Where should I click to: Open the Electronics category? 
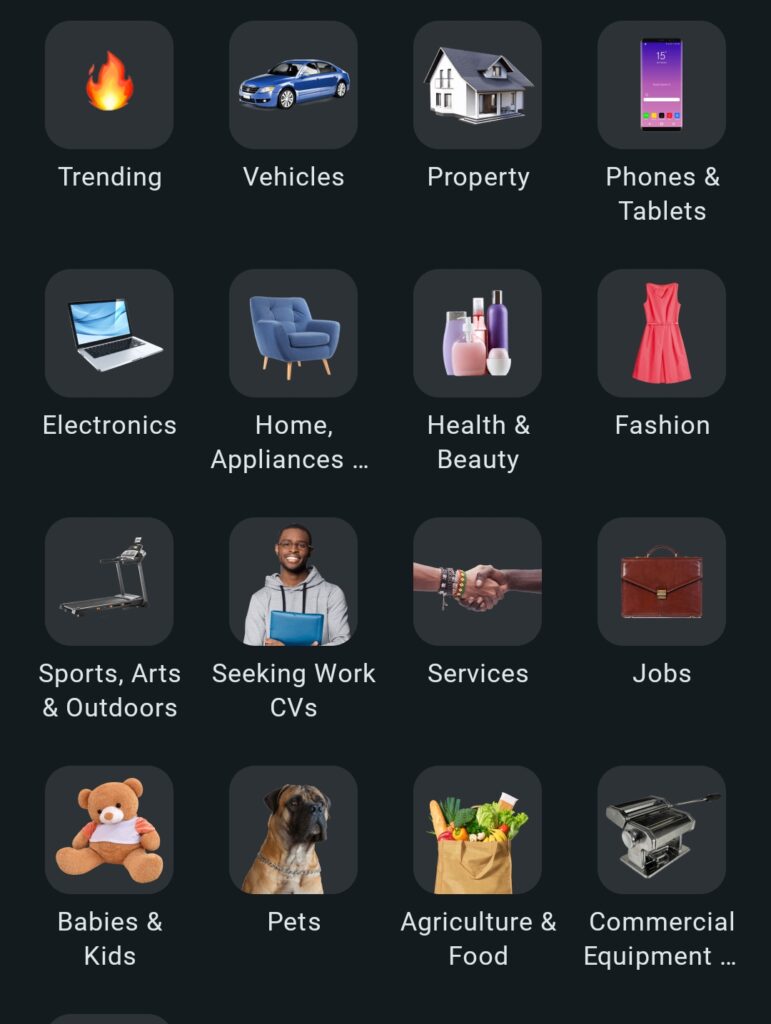tap(109, 333)
